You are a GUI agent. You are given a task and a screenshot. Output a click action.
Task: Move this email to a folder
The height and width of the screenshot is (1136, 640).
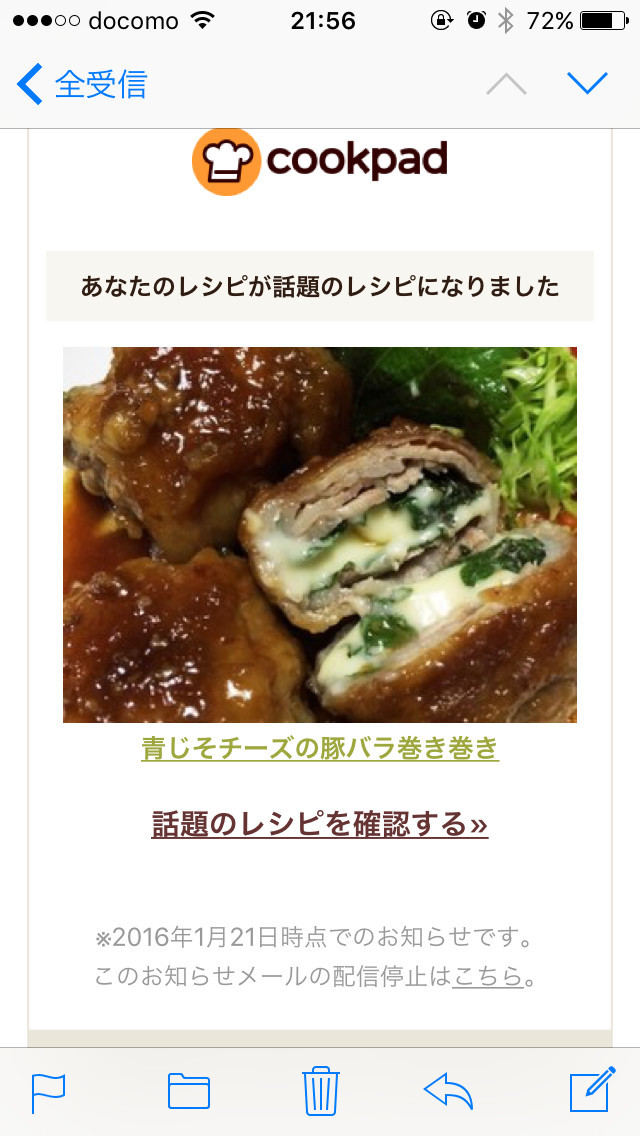[188, 1091]
